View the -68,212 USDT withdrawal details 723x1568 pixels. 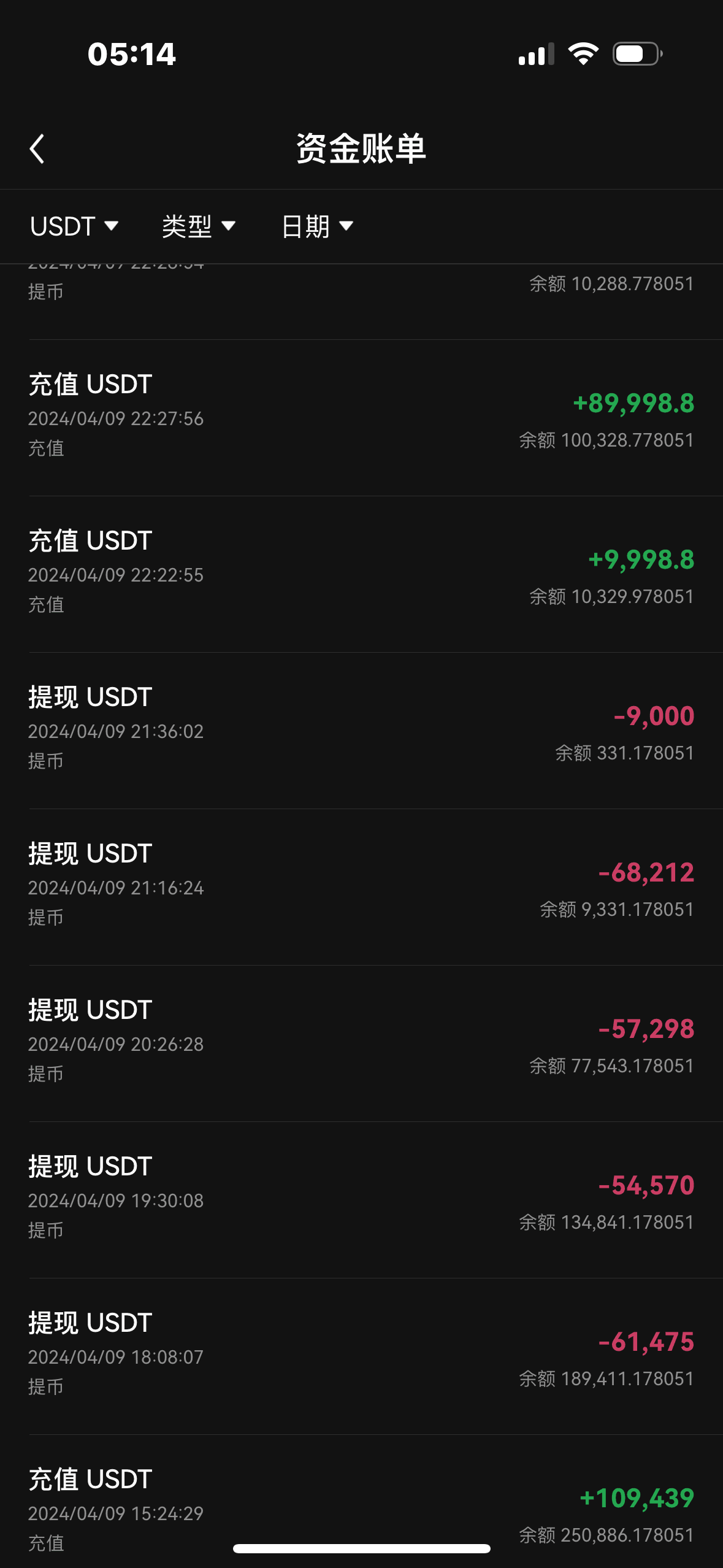(x=361, y=887)
